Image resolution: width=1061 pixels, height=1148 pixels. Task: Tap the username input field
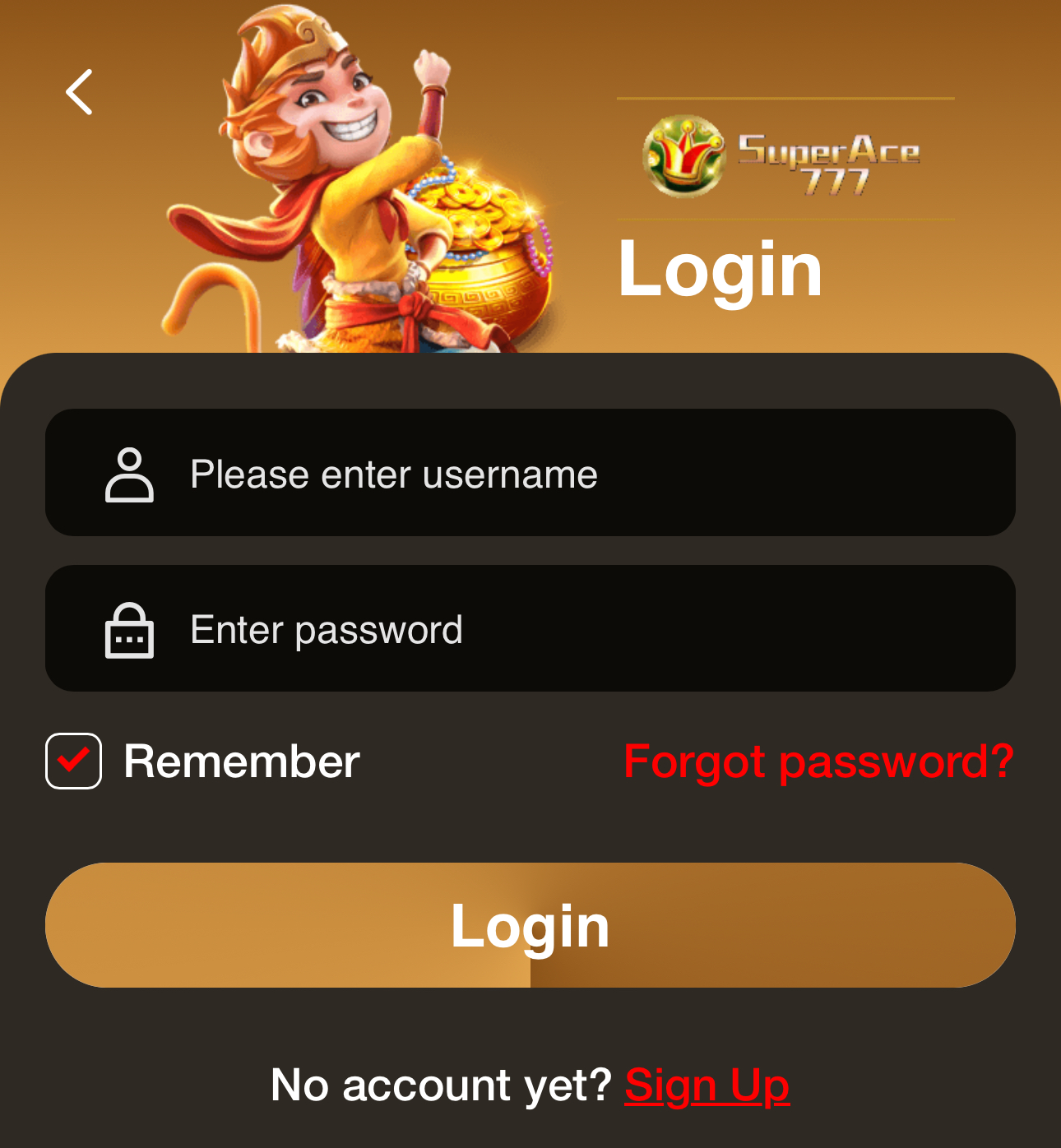pyautogui.click(x=530, y=474)
